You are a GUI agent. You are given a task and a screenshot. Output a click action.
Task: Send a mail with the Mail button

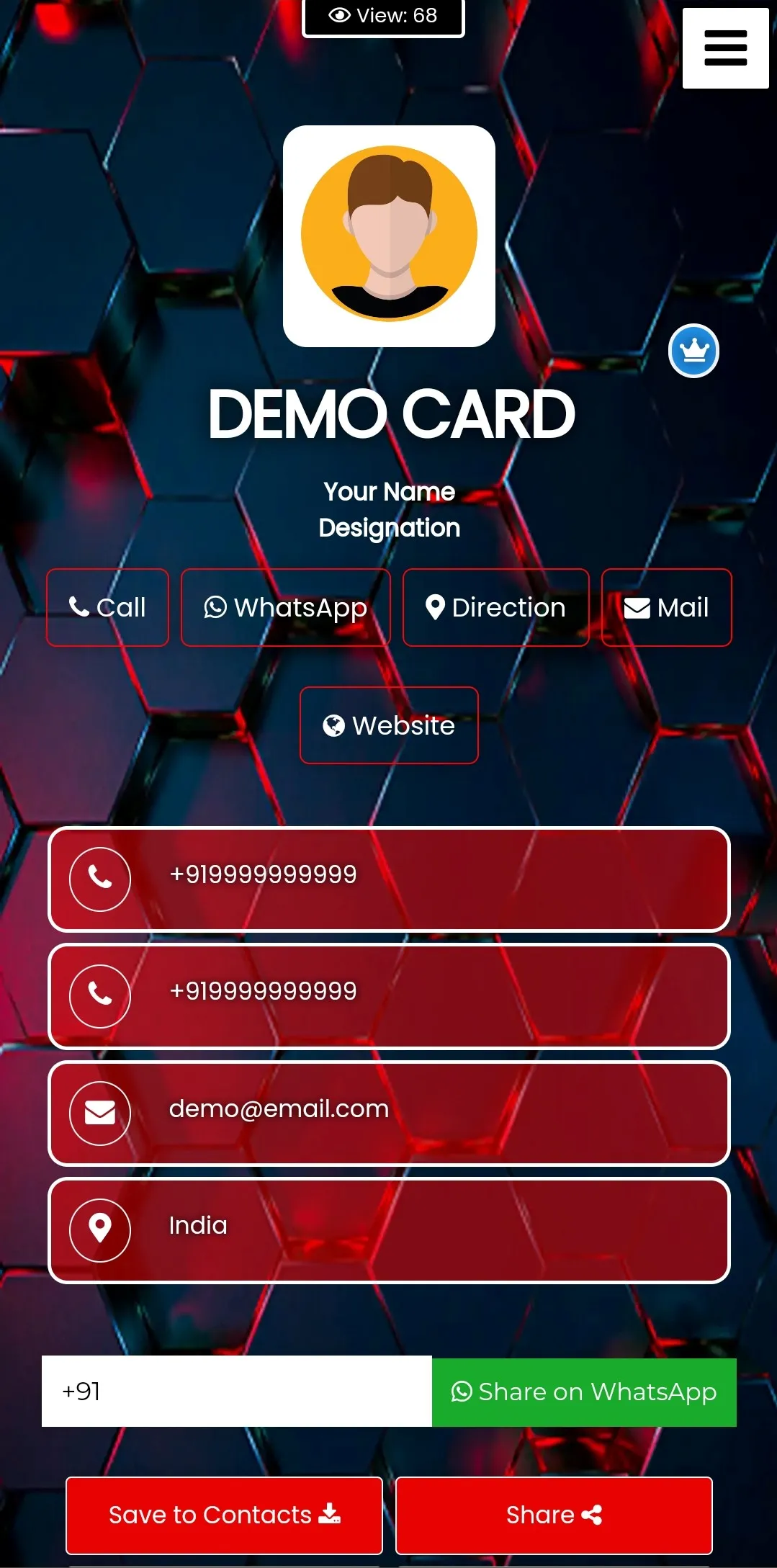[666, 607]
